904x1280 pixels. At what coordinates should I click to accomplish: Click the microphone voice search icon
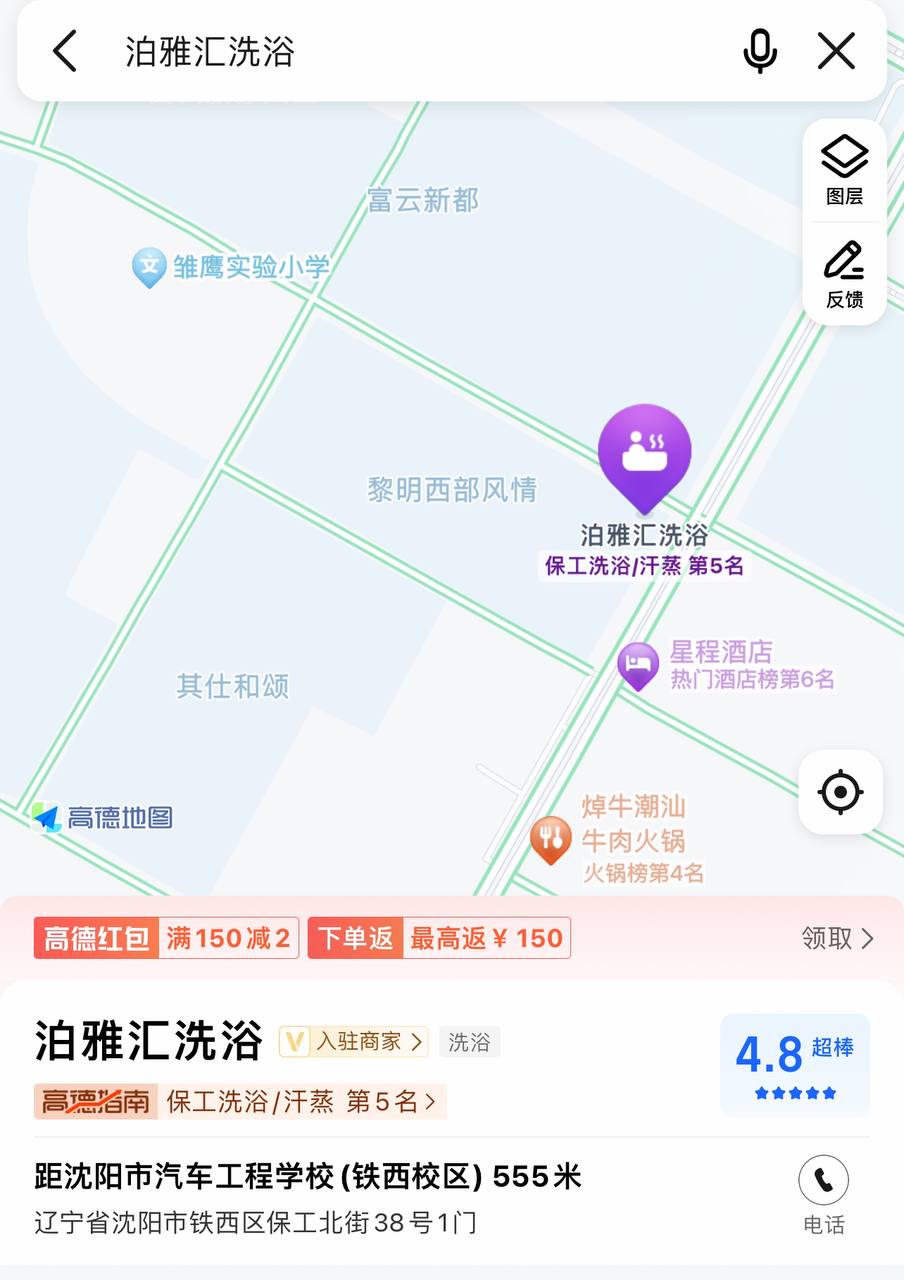pyautogui.click(x=760, y=51)
